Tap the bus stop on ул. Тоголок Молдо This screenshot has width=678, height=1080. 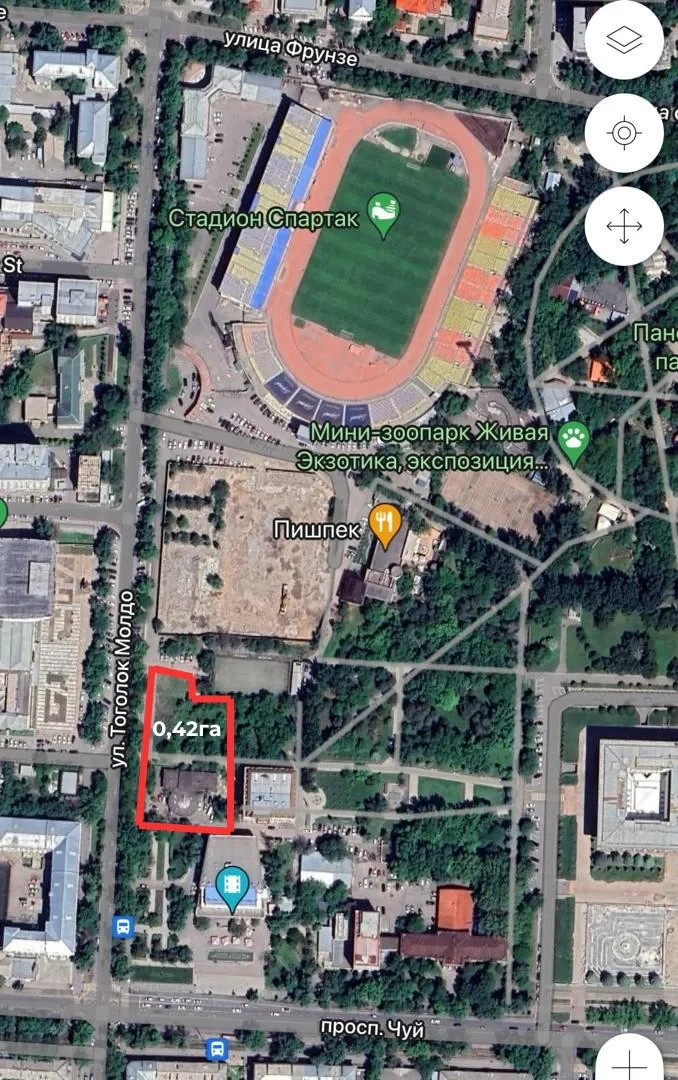pos(124,926)
